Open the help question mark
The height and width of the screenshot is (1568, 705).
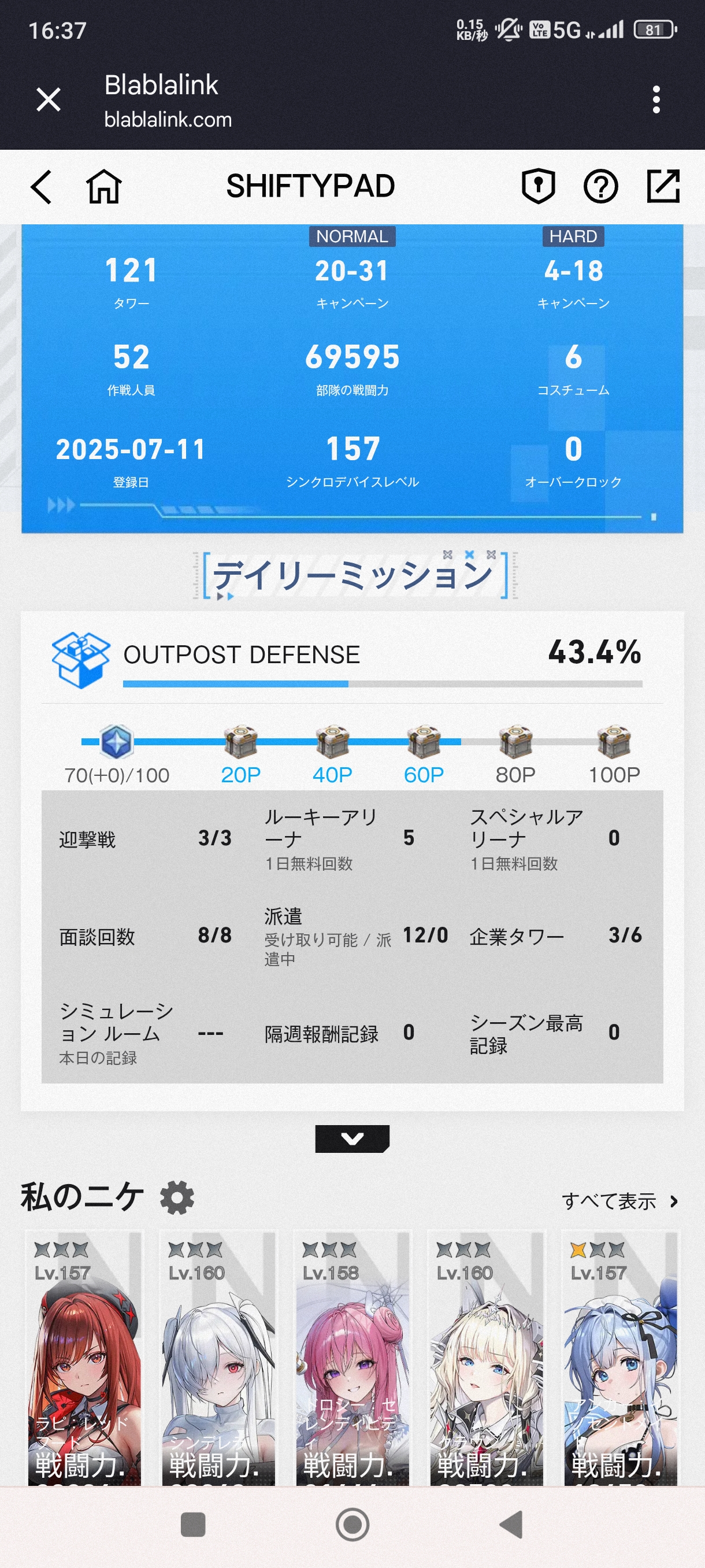[601, 186]
